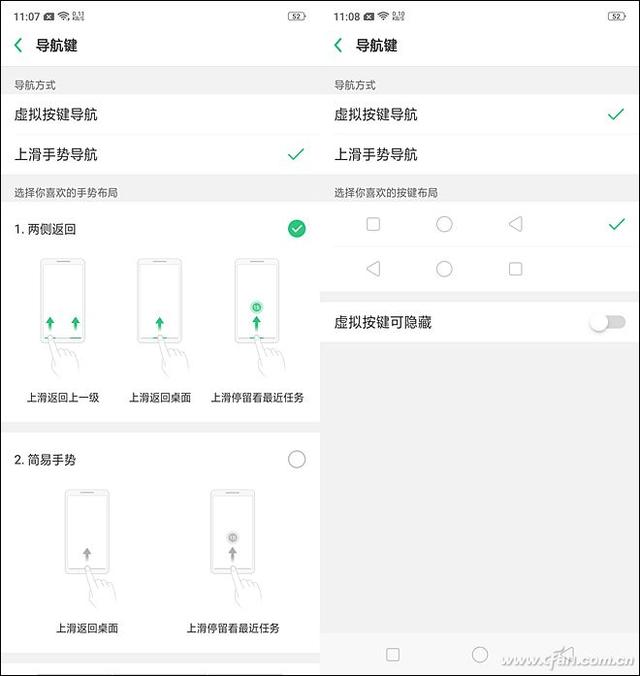Tap the home circle in the bottom navigation bar
This screenshot has width=640, height=676.
pyautogui.click(x=480, y=654)
